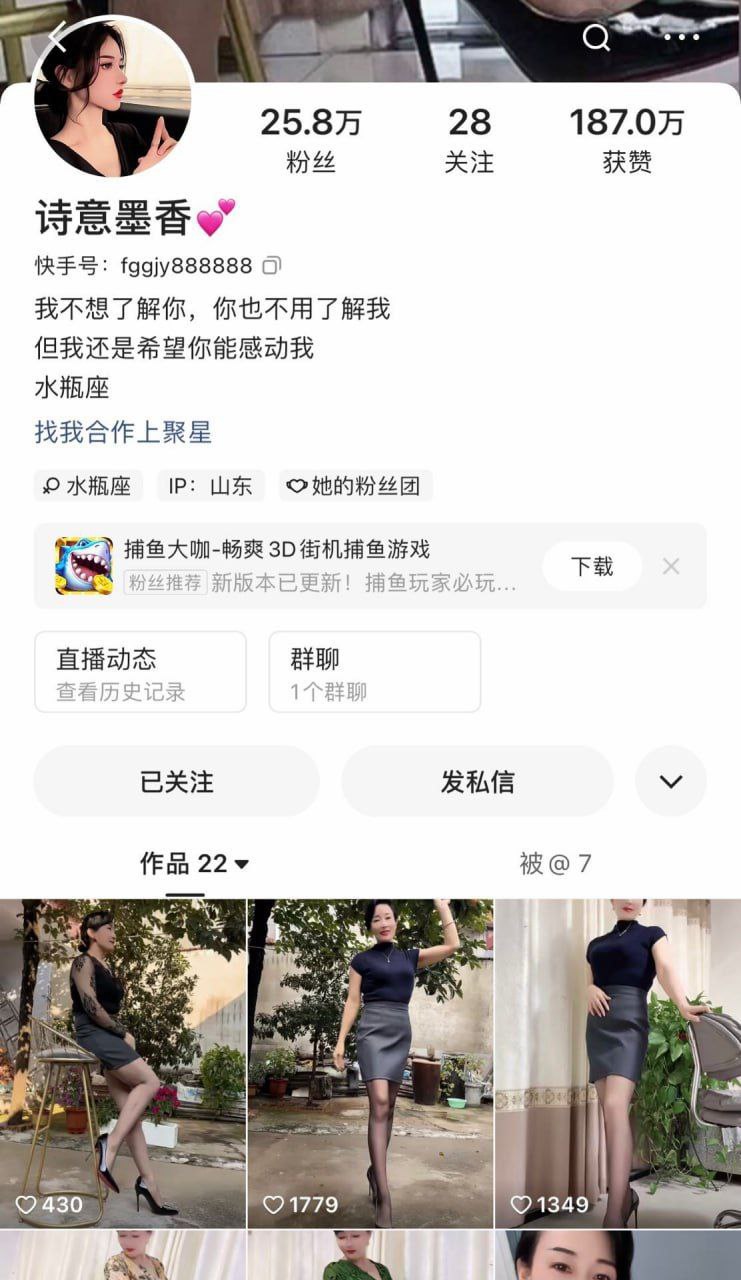Copy the 快手号 ID using the copy icon
This screenshot has height=1280, width=741.
pos(271,266)
